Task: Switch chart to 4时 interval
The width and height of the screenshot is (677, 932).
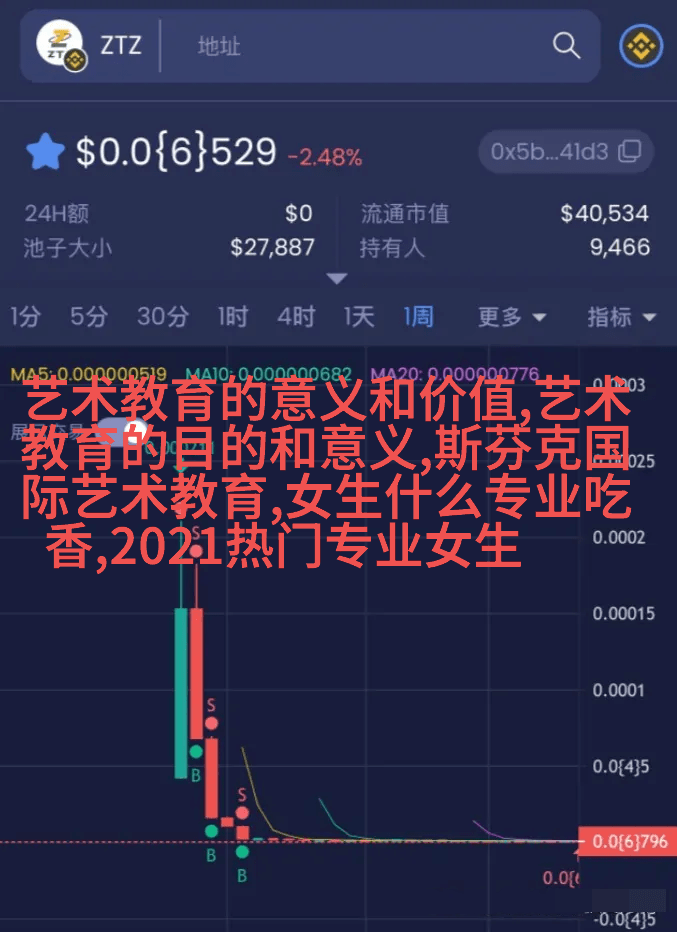Action: coord(296,317)
